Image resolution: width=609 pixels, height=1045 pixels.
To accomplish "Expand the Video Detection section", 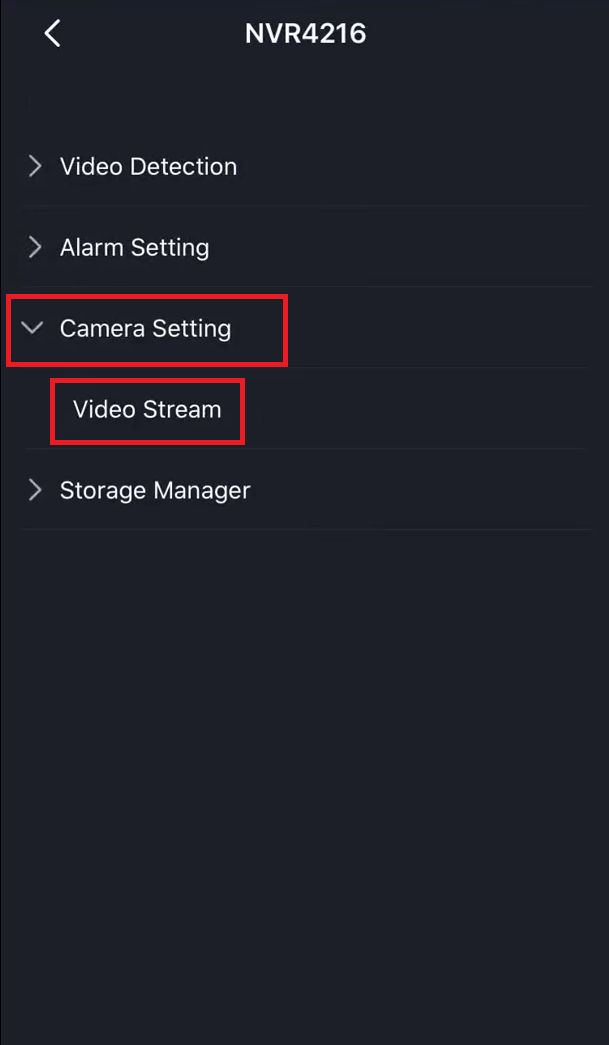I will (148, 167).
